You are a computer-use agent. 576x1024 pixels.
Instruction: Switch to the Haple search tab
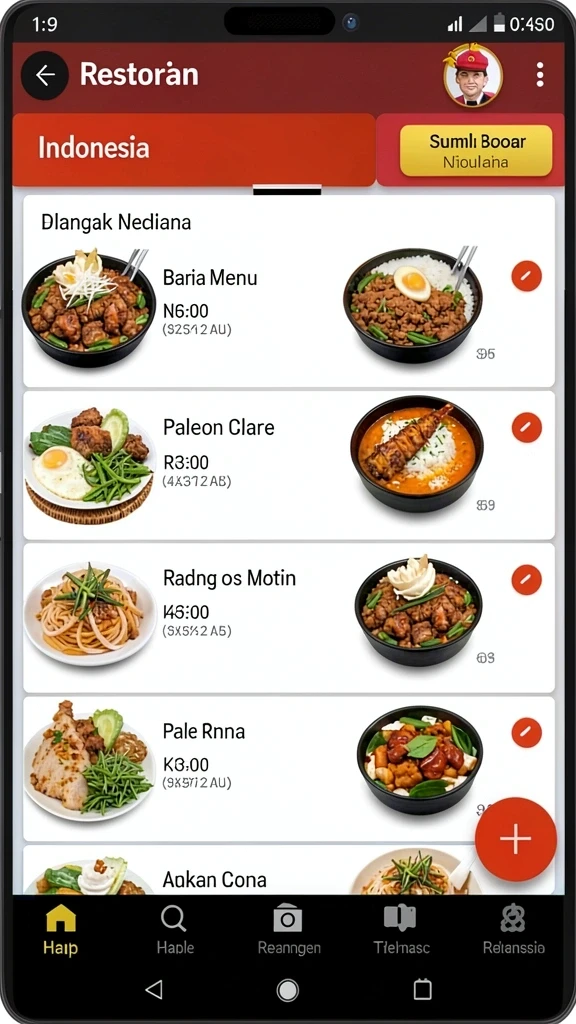tap(174, 930)
